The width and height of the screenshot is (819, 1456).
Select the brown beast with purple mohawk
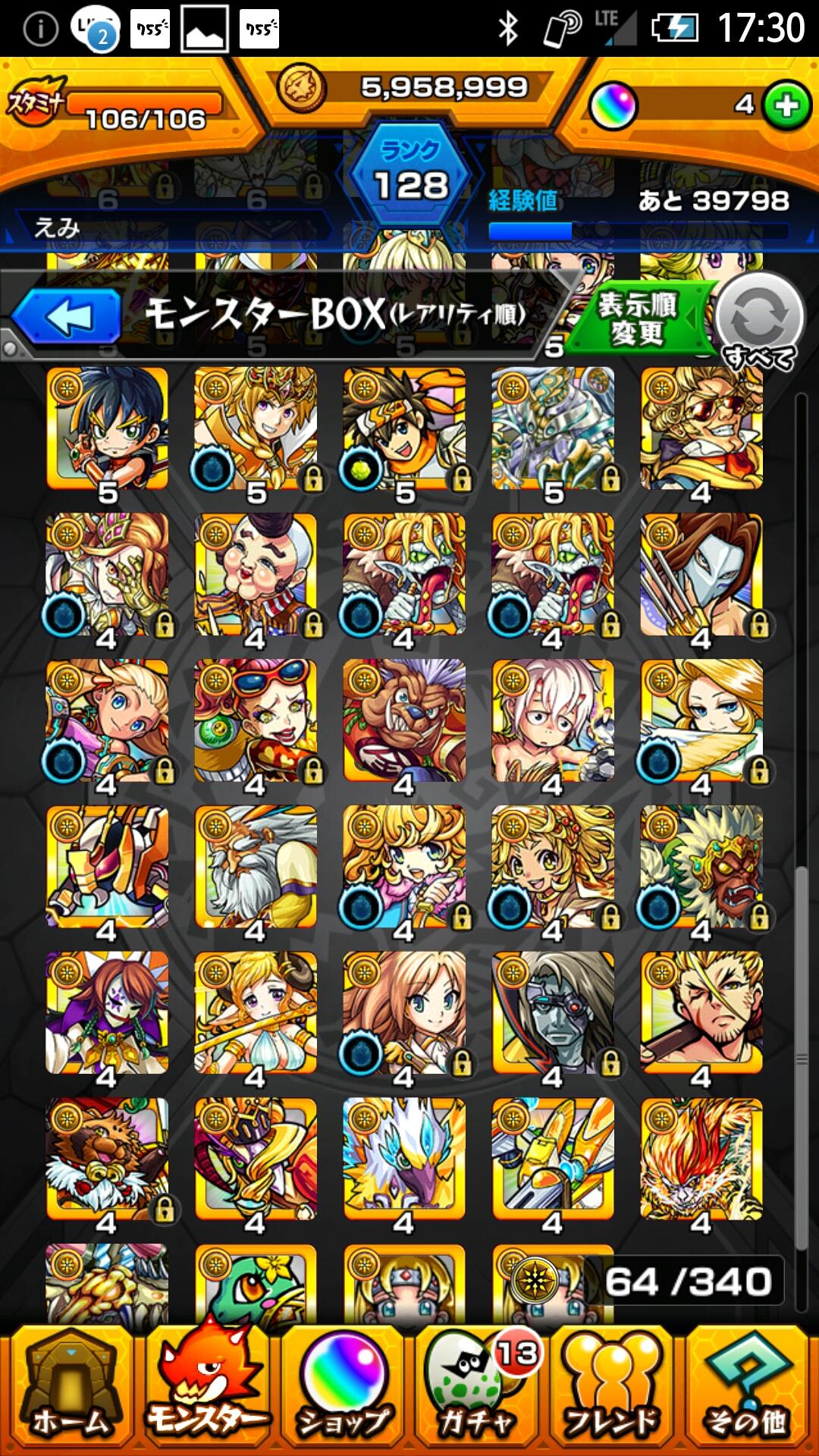[404, 720]
